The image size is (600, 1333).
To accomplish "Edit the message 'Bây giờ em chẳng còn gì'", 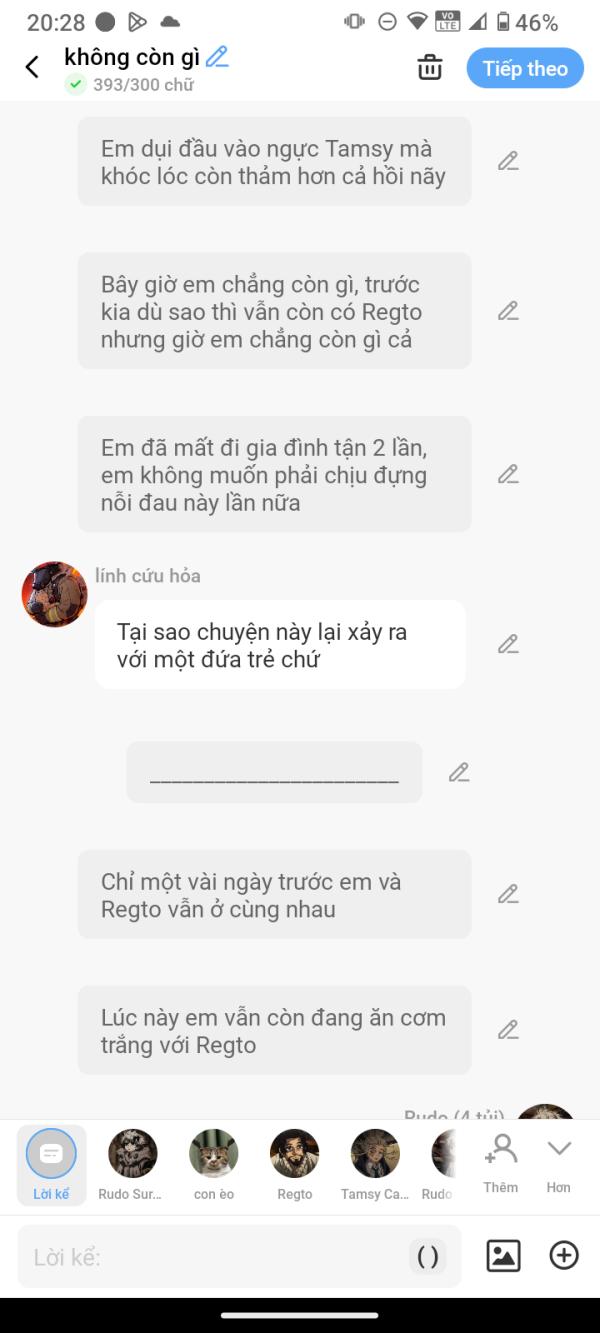I will [508, 311].
